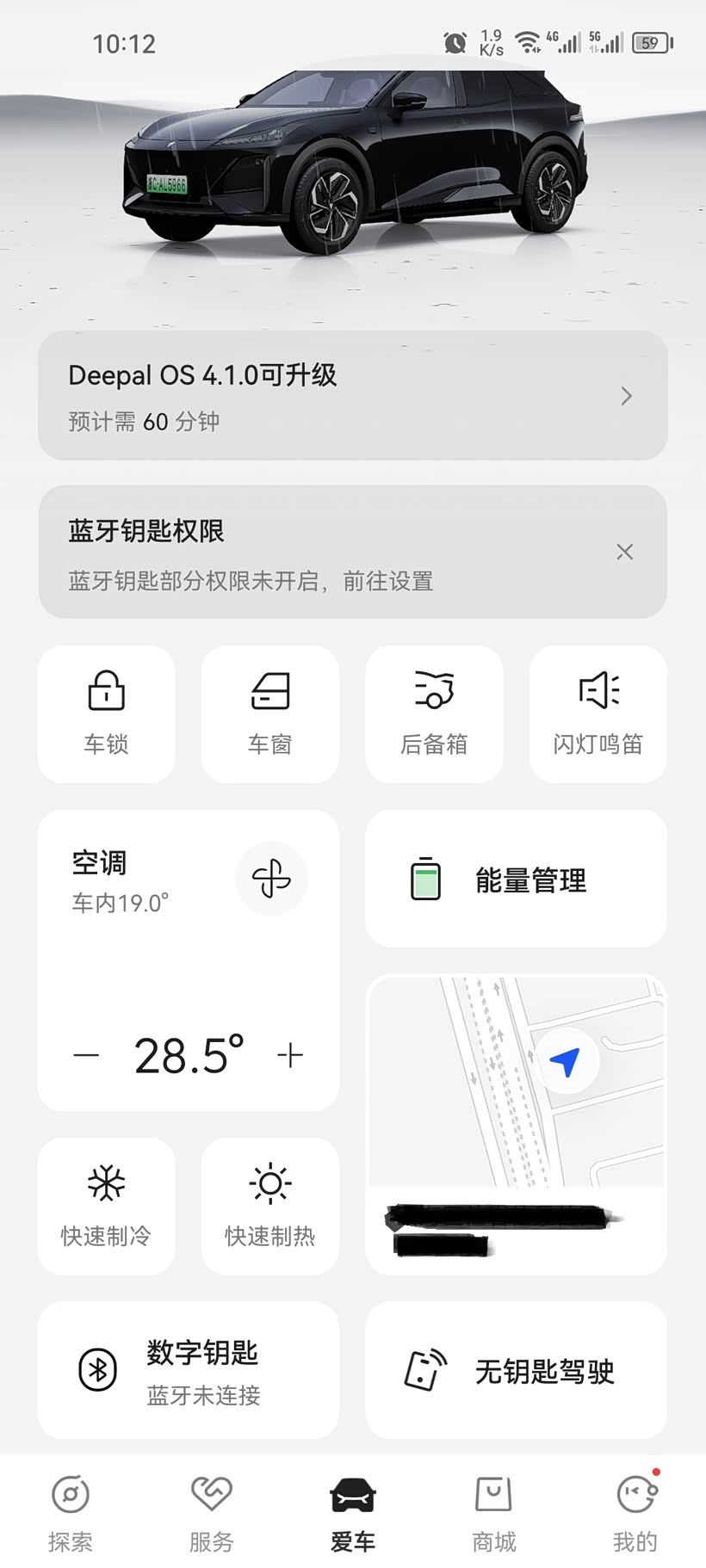Start 快速制热 quick heating
The height and width of the screenshot is (1568, 706).
coord(270,1206)
